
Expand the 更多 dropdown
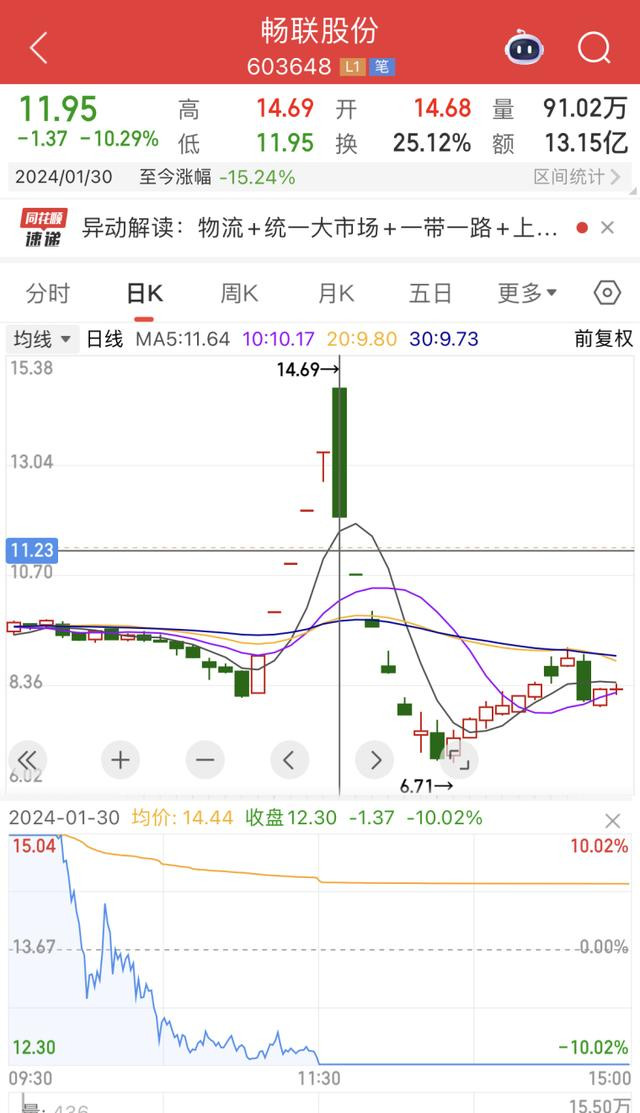click(527, 292)
